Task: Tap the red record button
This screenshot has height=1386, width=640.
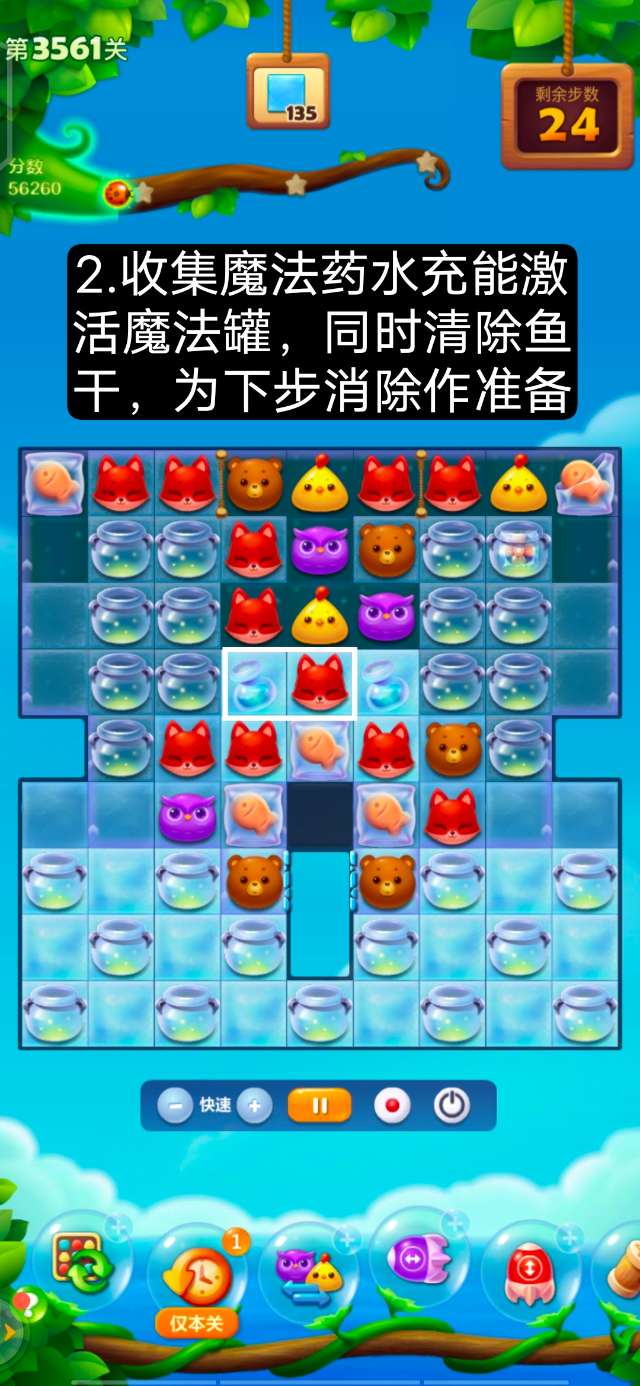Action: [x=392, y=1106]
